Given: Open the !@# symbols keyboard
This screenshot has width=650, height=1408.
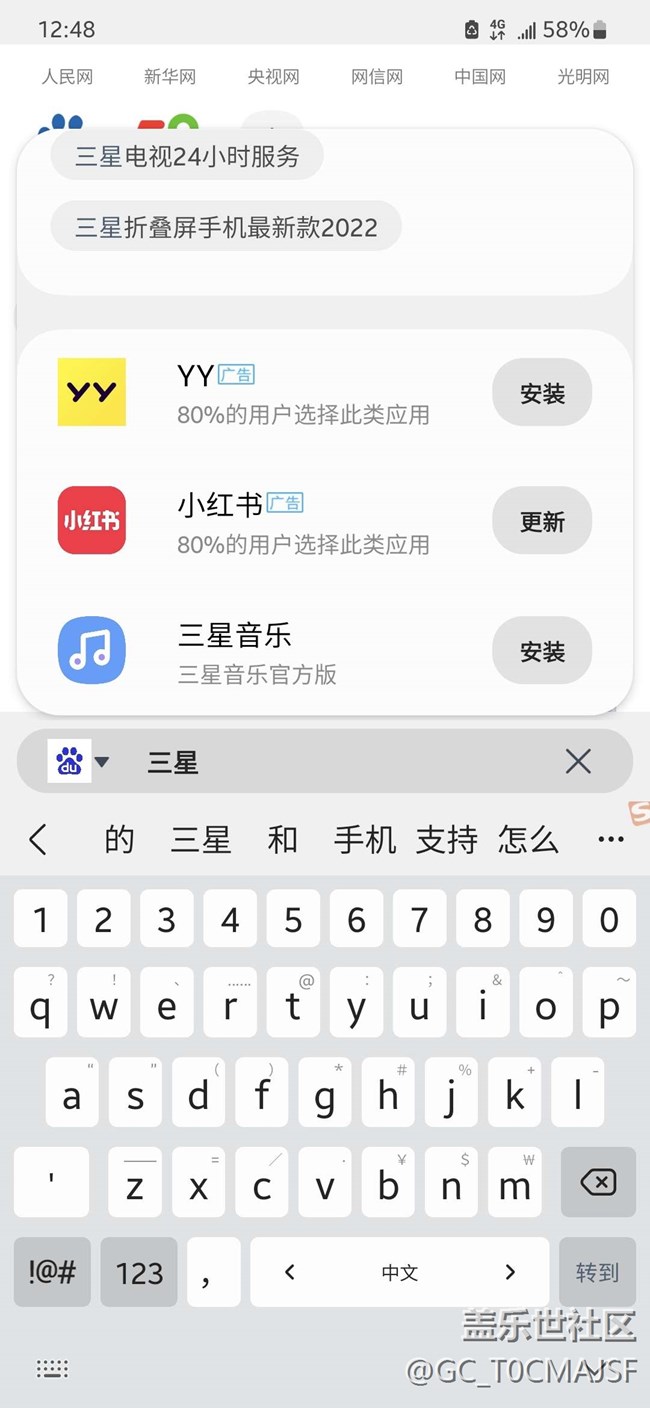Looking at the screenshot, I should [52, 1272].
